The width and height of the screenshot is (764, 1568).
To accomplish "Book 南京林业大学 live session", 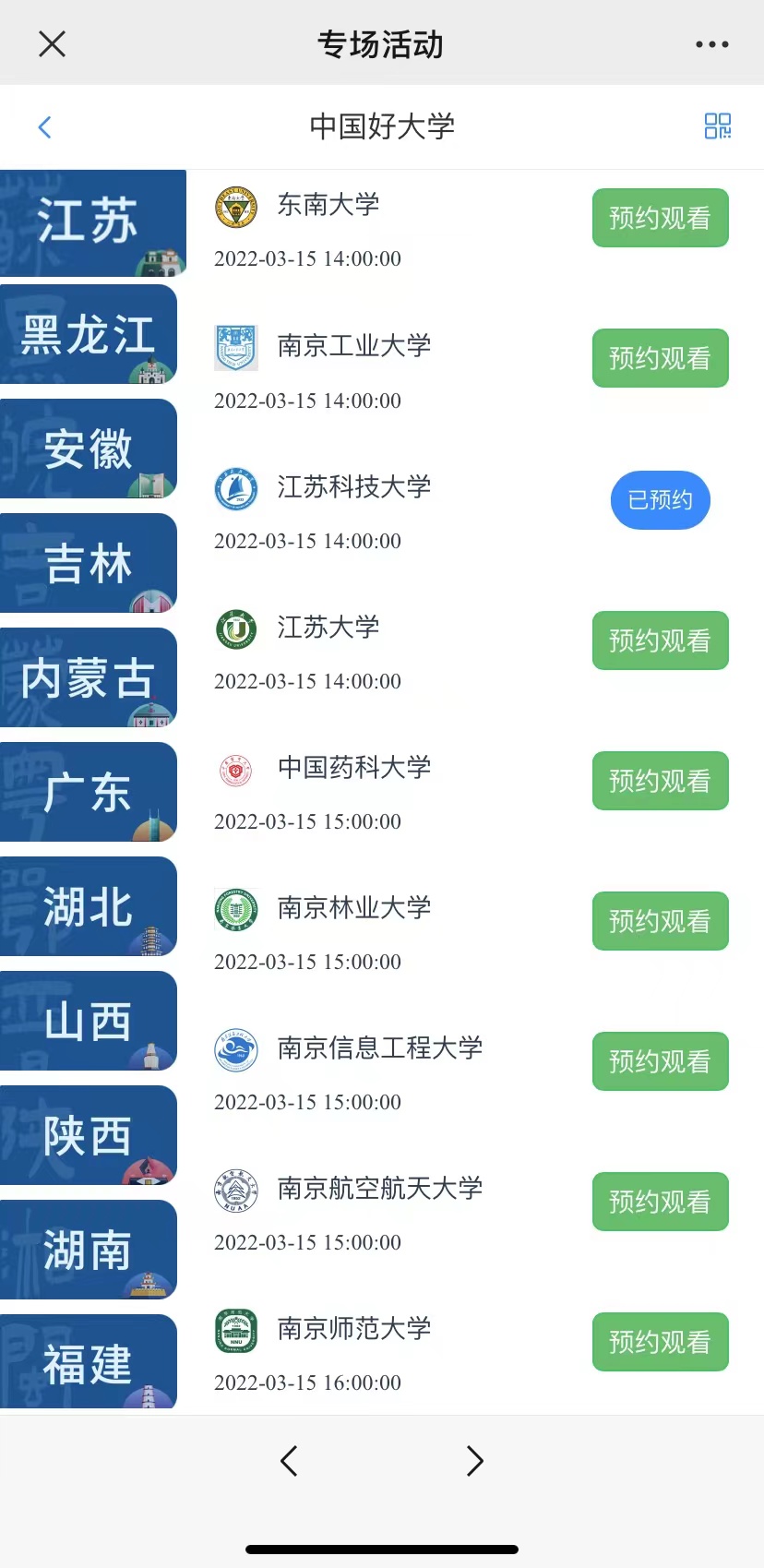I will pyautogui.click(x=660, y=921).
